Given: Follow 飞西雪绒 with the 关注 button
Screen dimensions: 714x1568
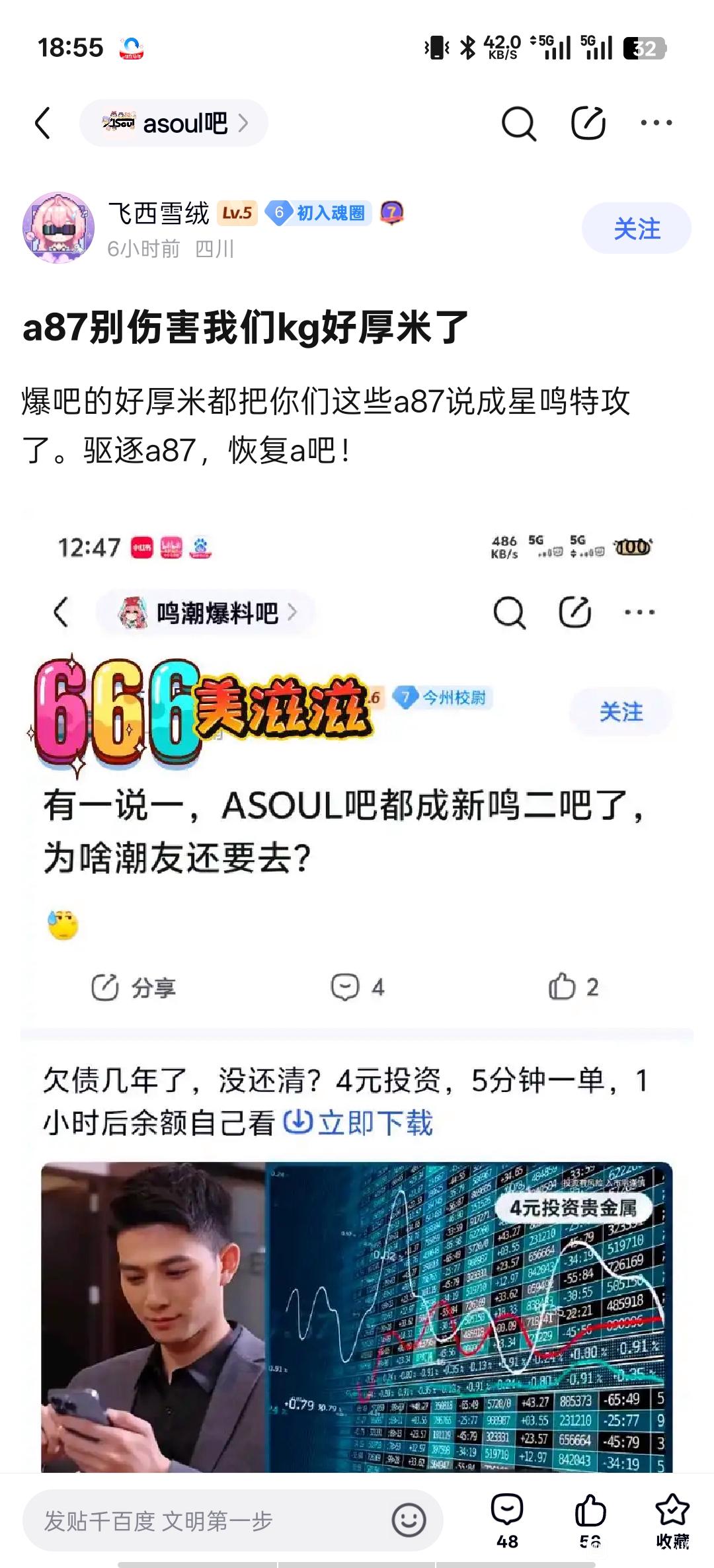Looking at the screenshot, I should click(636, 229).
